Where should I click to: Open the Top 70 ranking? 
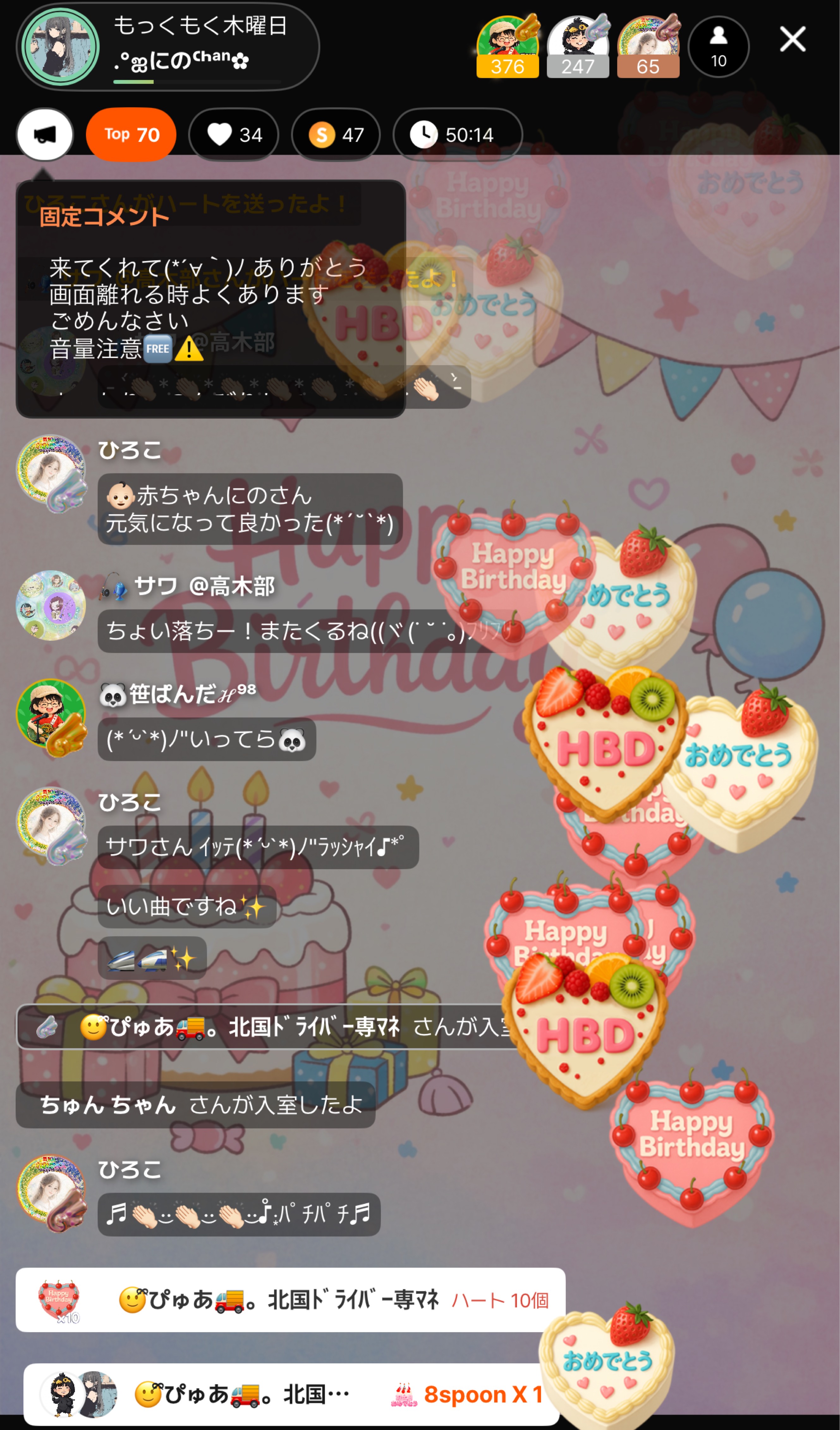pos(131,134)
